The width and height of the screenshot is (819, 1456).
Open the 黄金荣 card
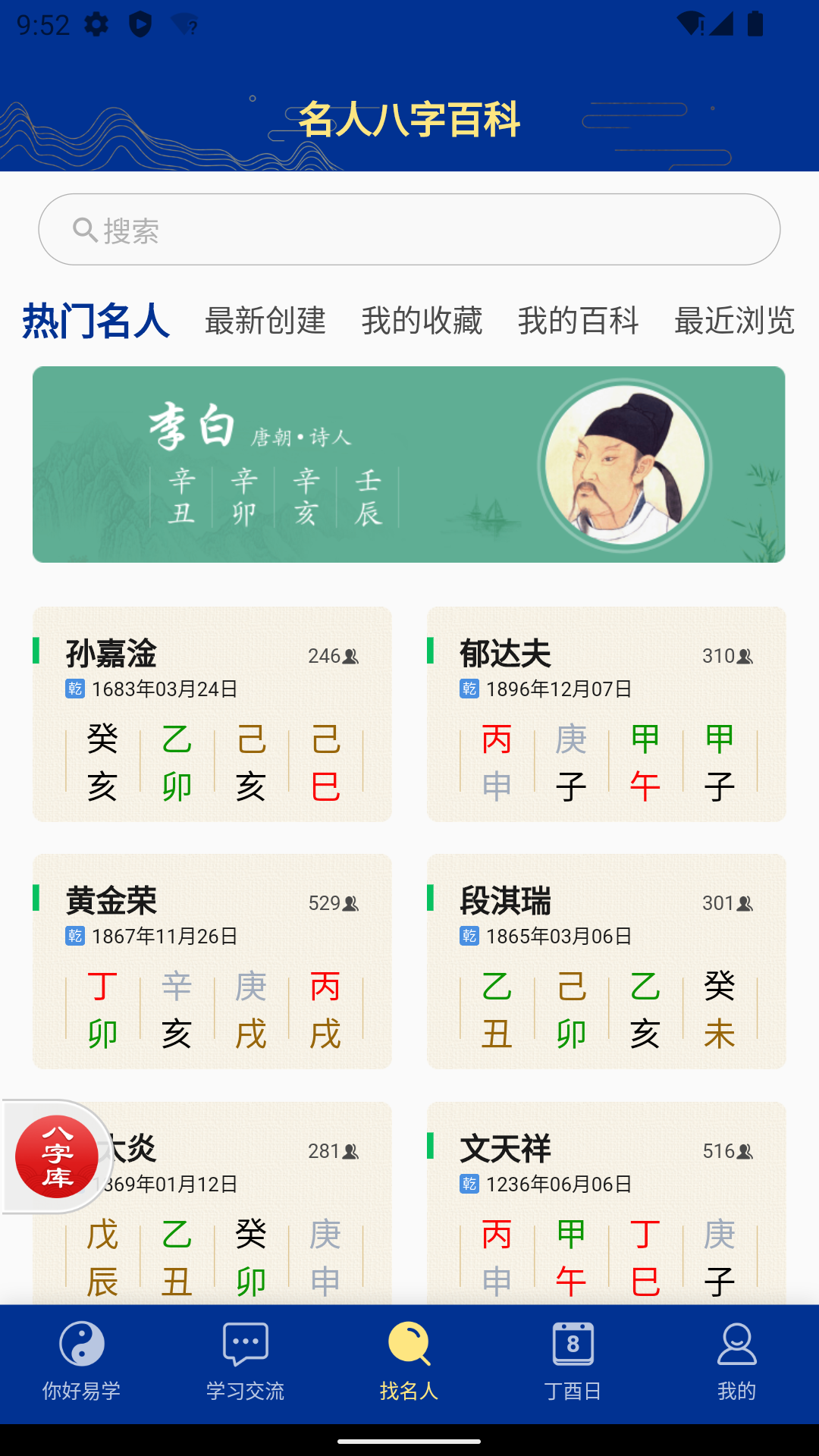[212, 961]
